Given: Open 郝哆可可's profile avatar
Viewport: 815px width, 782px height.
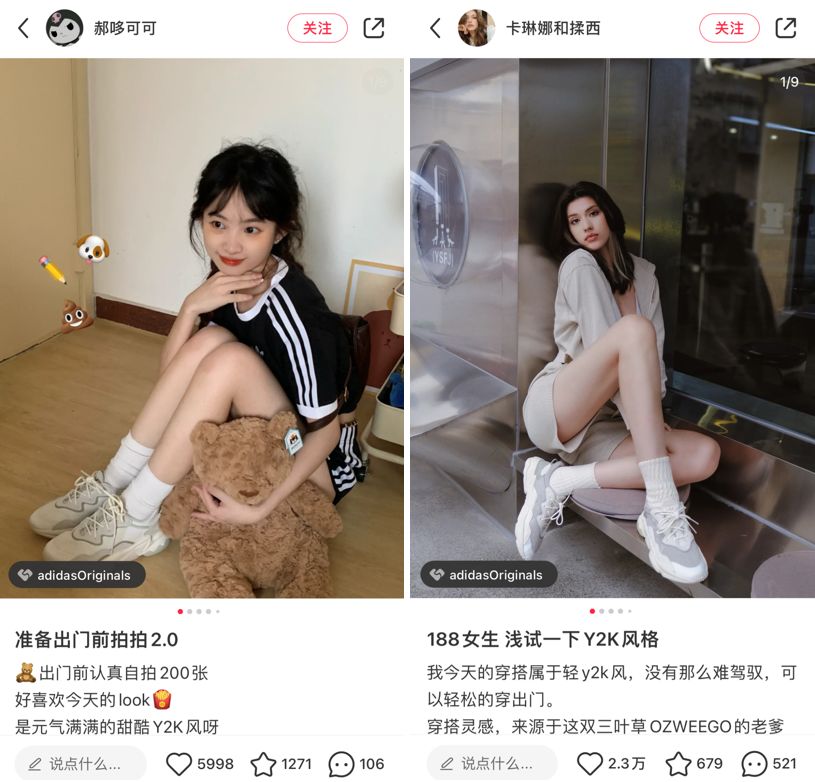Looking at the screenshot, I should point(65,28).
